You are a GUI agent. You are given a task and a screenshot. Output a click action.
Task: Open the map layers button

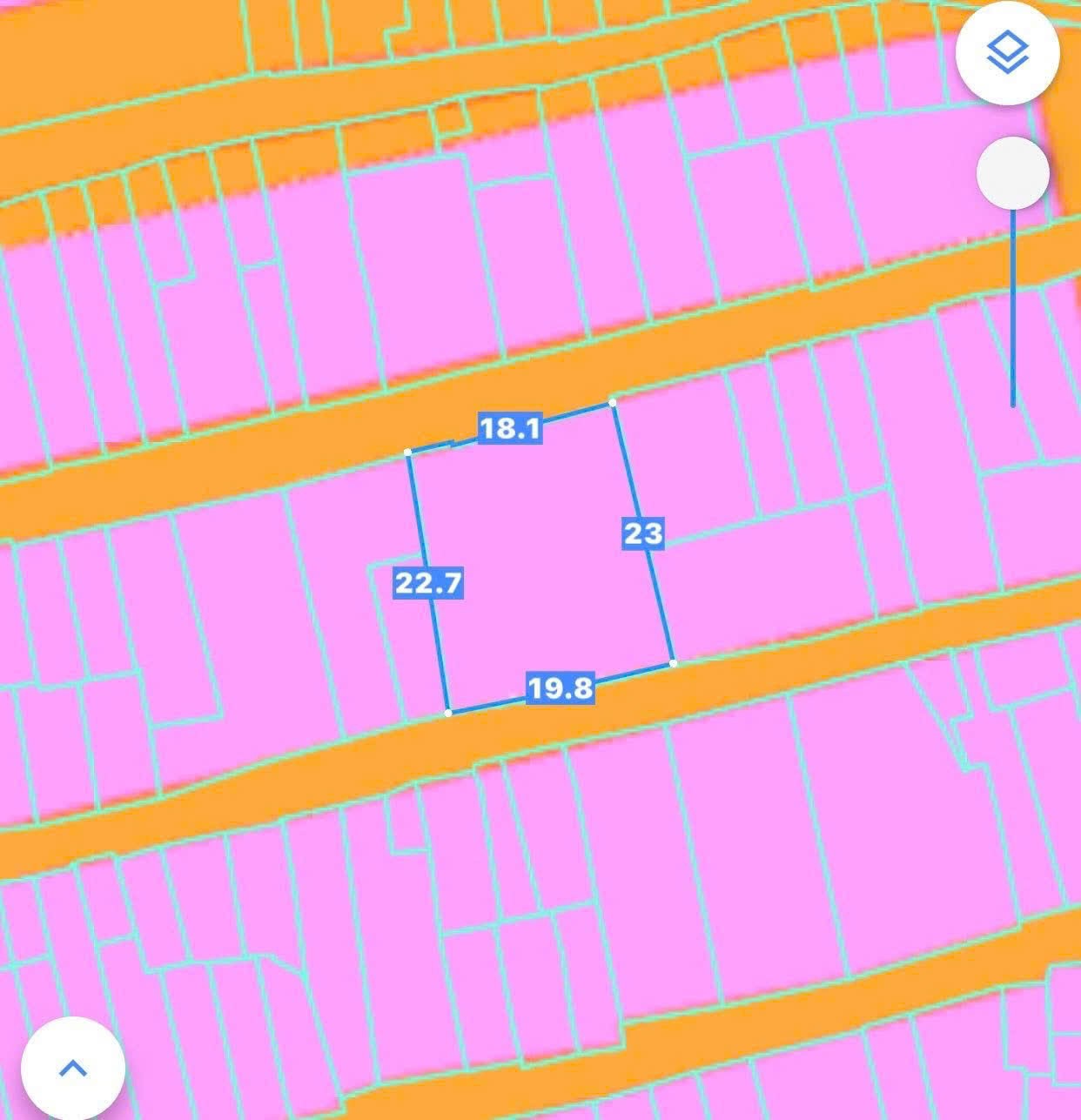point(1007,52)
